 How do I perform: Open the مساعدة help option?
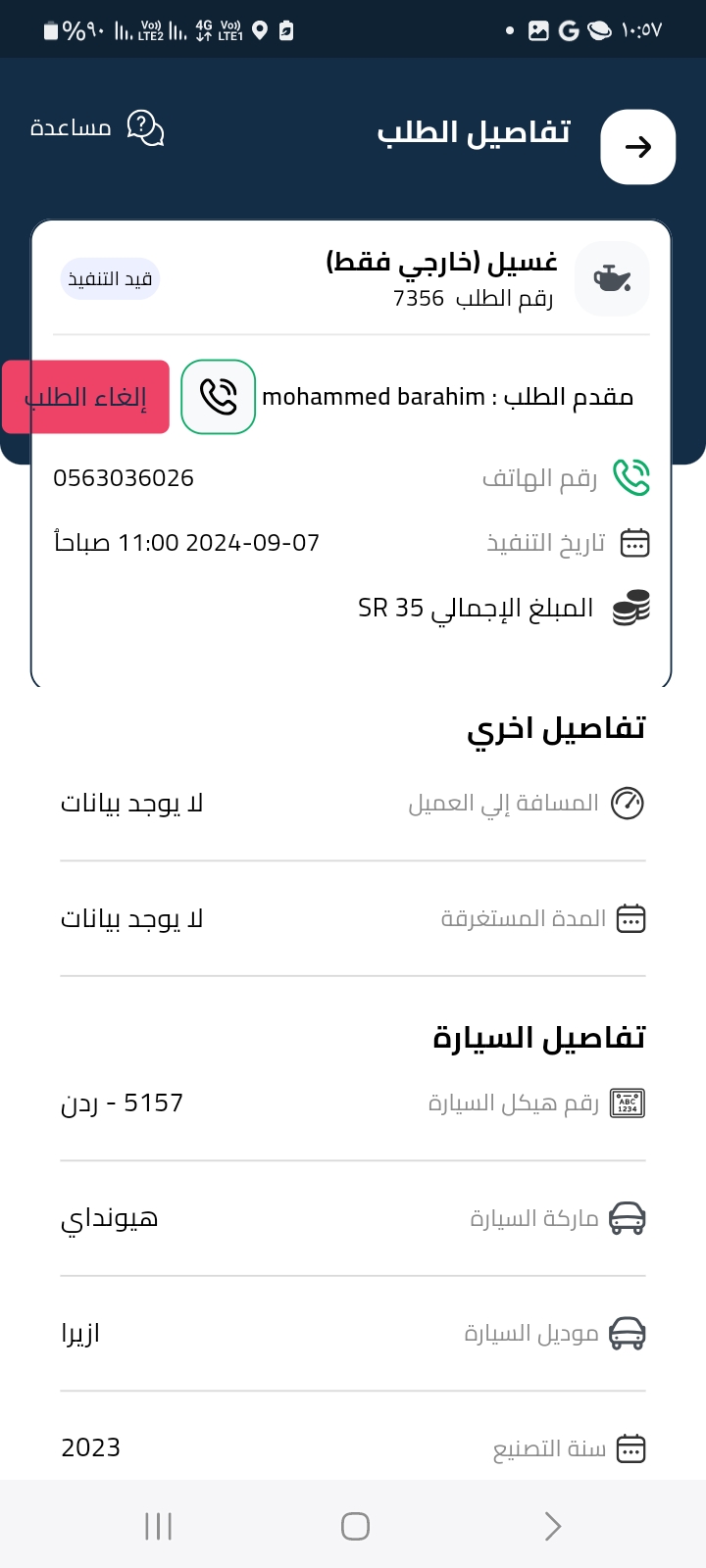click(x=97, y=128)
